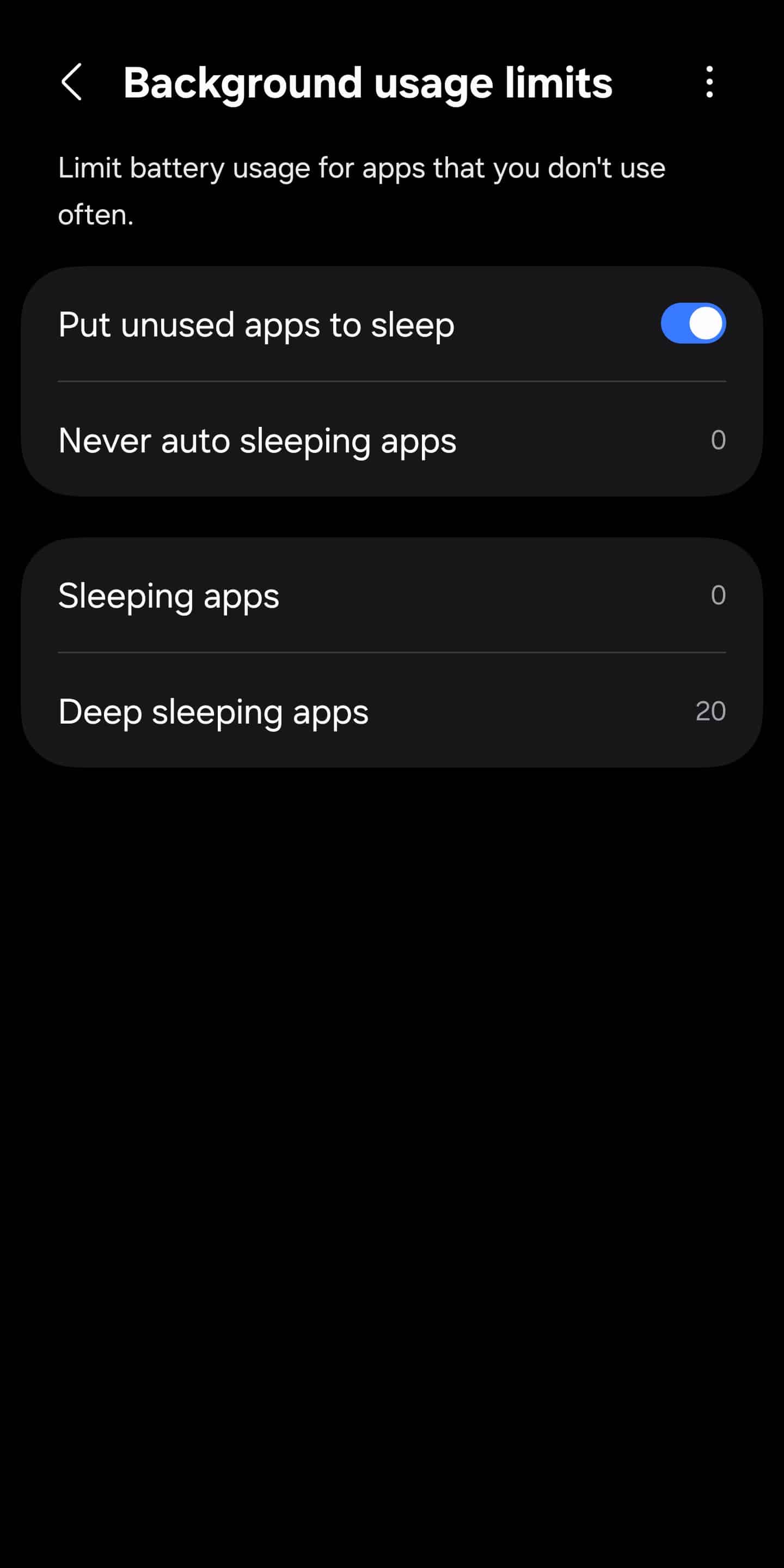Turn off Put unused apps to sleep
The image size is (784, 1568).
pos(693,323)
